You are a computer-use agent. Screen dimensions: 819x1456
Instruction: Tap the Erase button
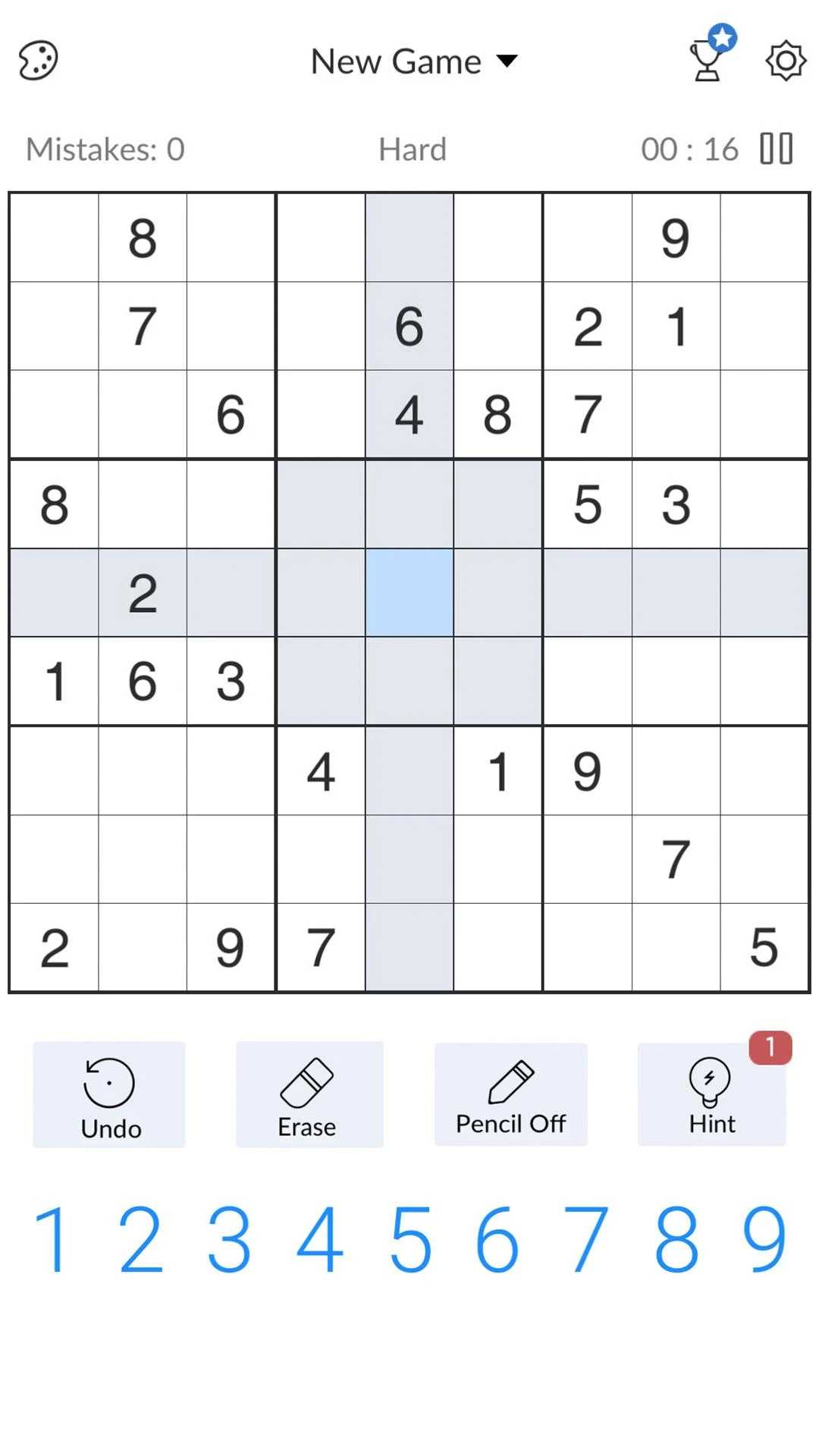click(309, 1094)
